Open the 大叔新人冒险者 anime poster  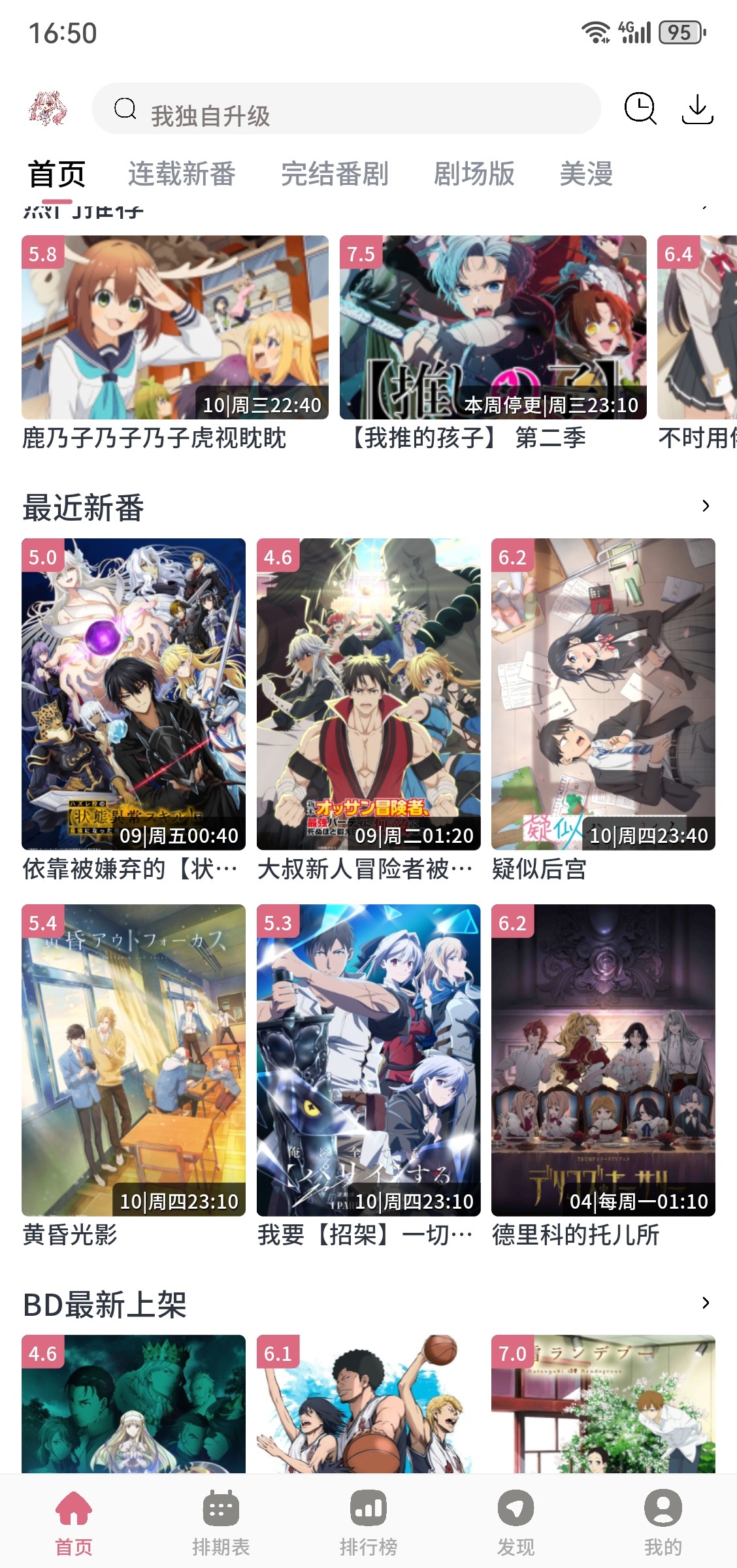pos(368,694)
